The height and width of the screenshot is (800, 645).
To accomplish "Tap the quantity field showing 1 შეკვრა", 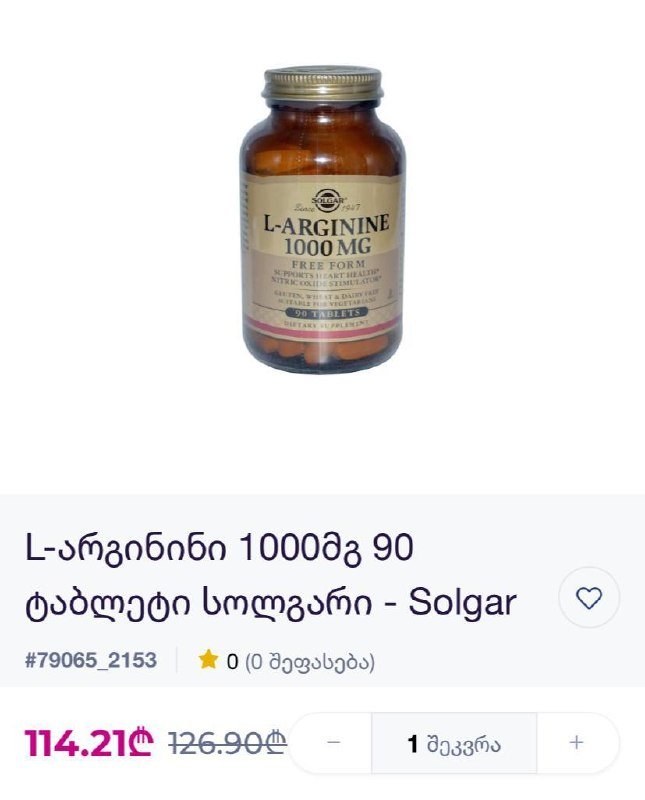I will pyautogui.click(x=454, y=744).
